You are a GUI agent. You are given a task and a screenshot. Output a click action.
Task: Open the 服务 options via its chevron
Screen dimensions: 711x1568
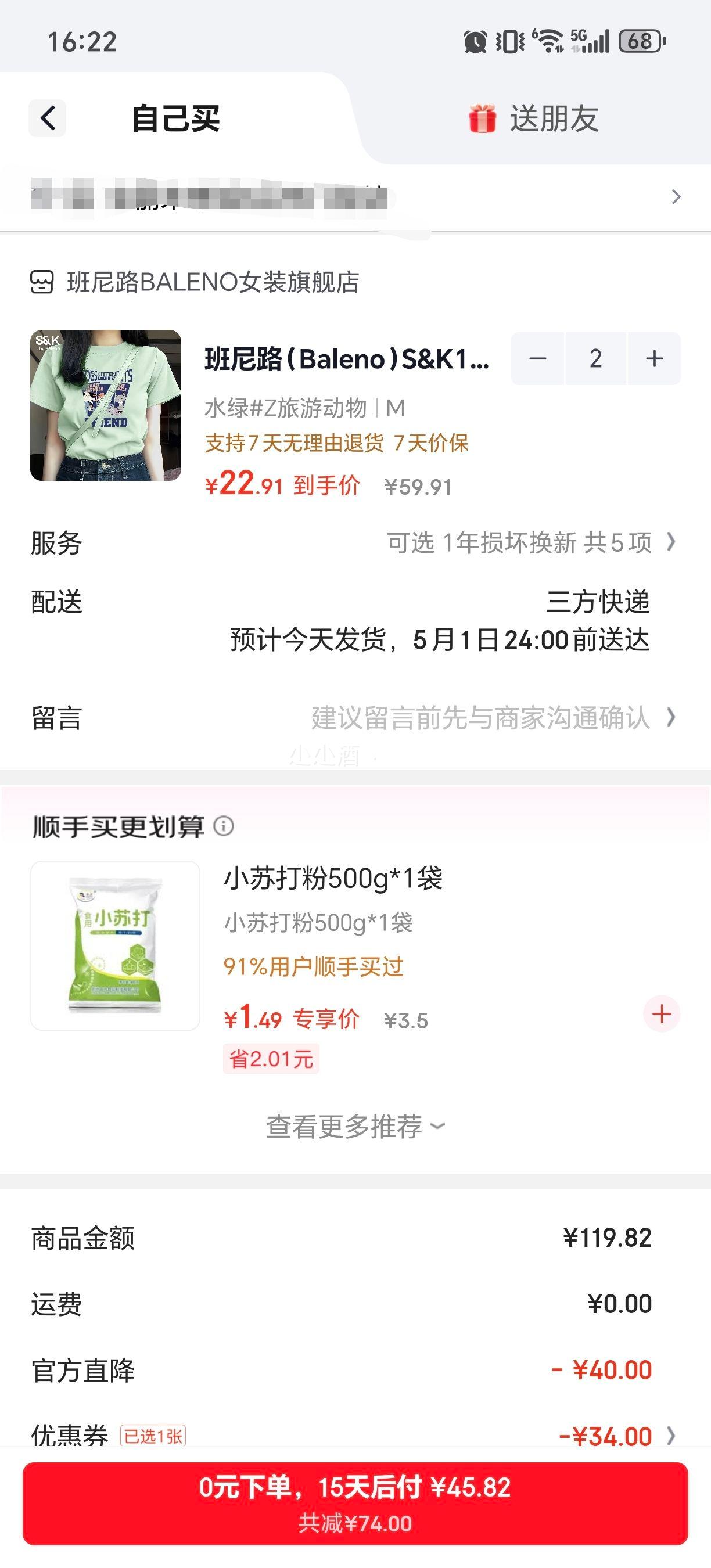[672, 542]
